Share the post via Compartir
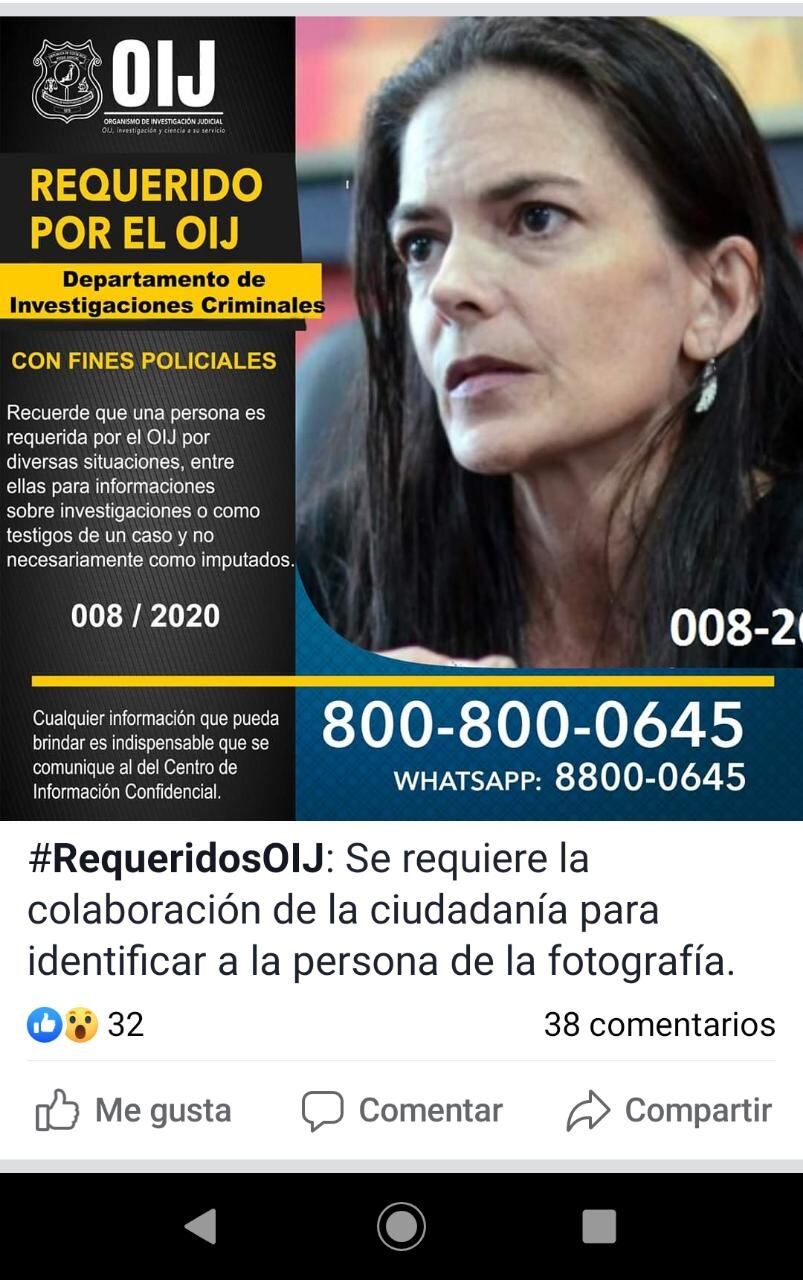Image resolution: width=803 pixels, height=1280 pixels. 669,1111
